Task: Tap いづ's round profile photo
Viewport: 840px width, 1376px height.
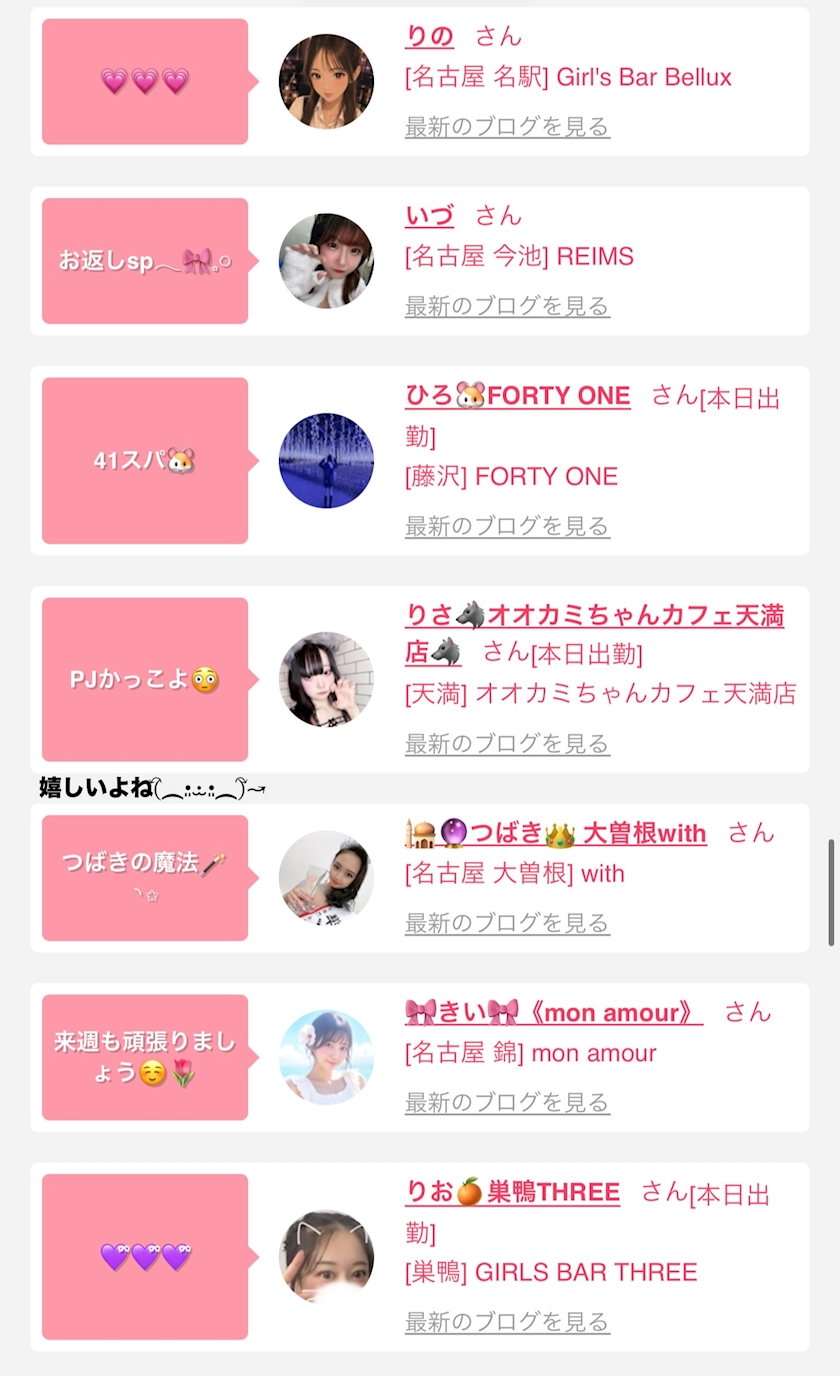Action: [326, 261]
